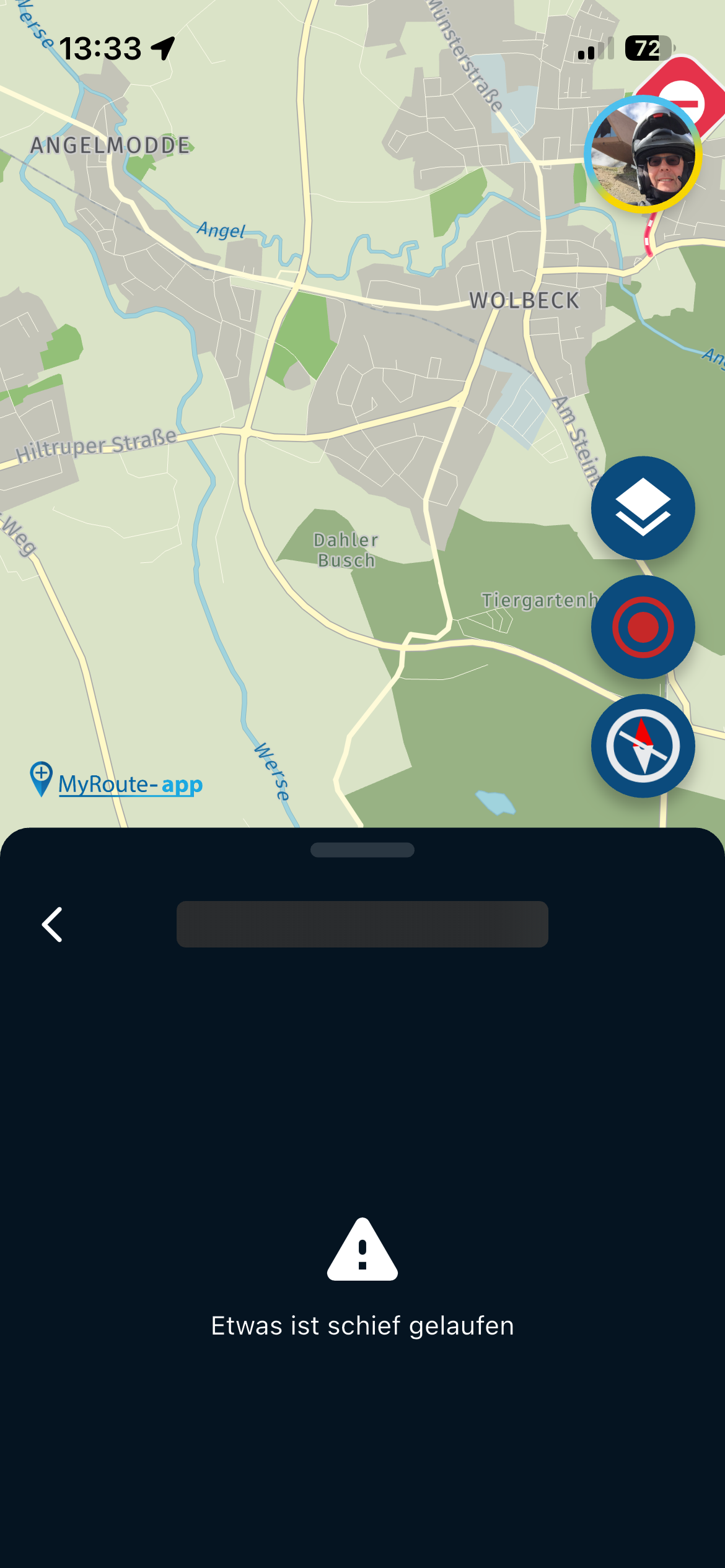This screenshot has width=725, height=1568.
Task: Tap the bottom sheet drag handle
Action: (x=362, y=850)
